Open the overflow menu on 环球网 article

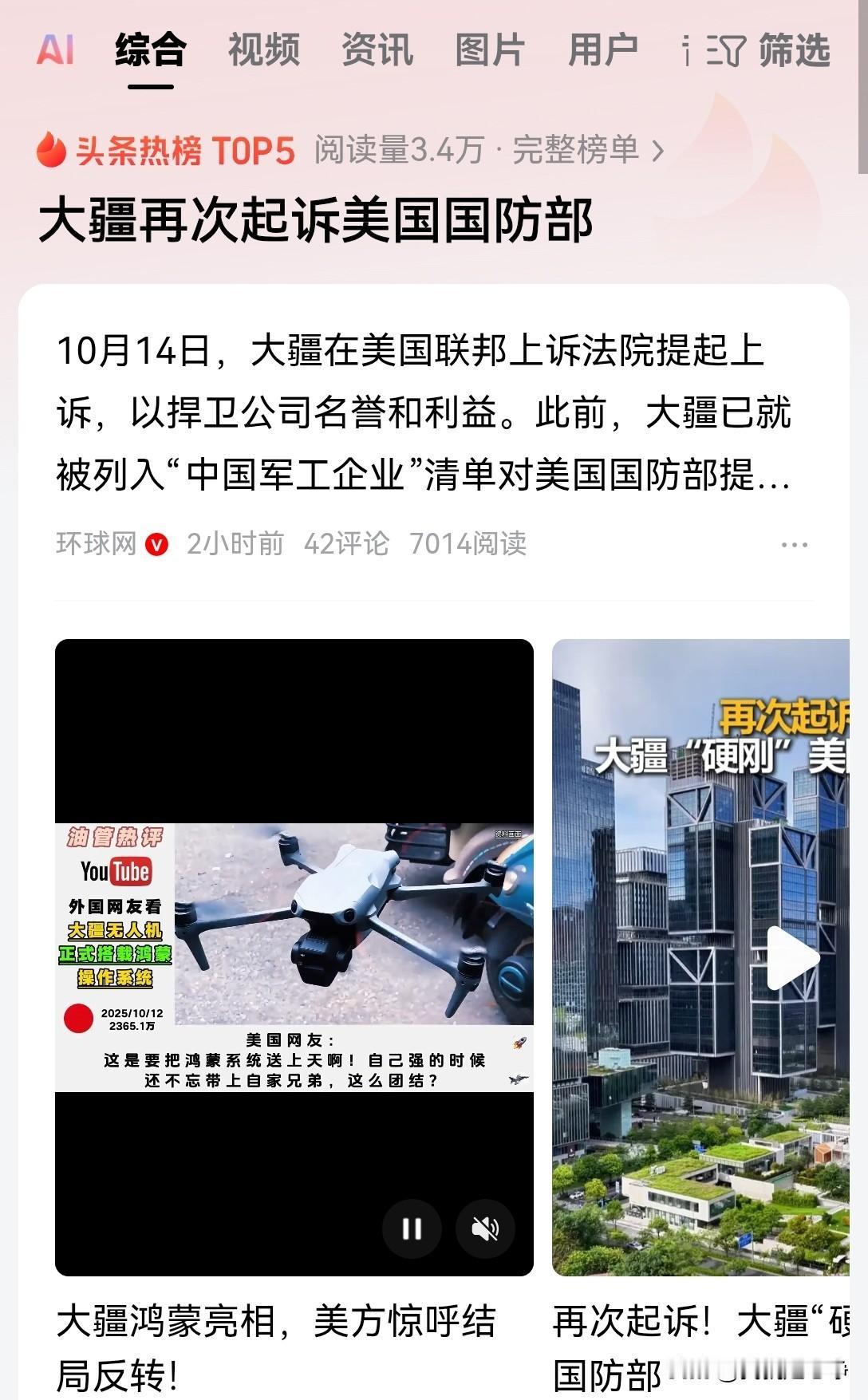tap(794, 545)
